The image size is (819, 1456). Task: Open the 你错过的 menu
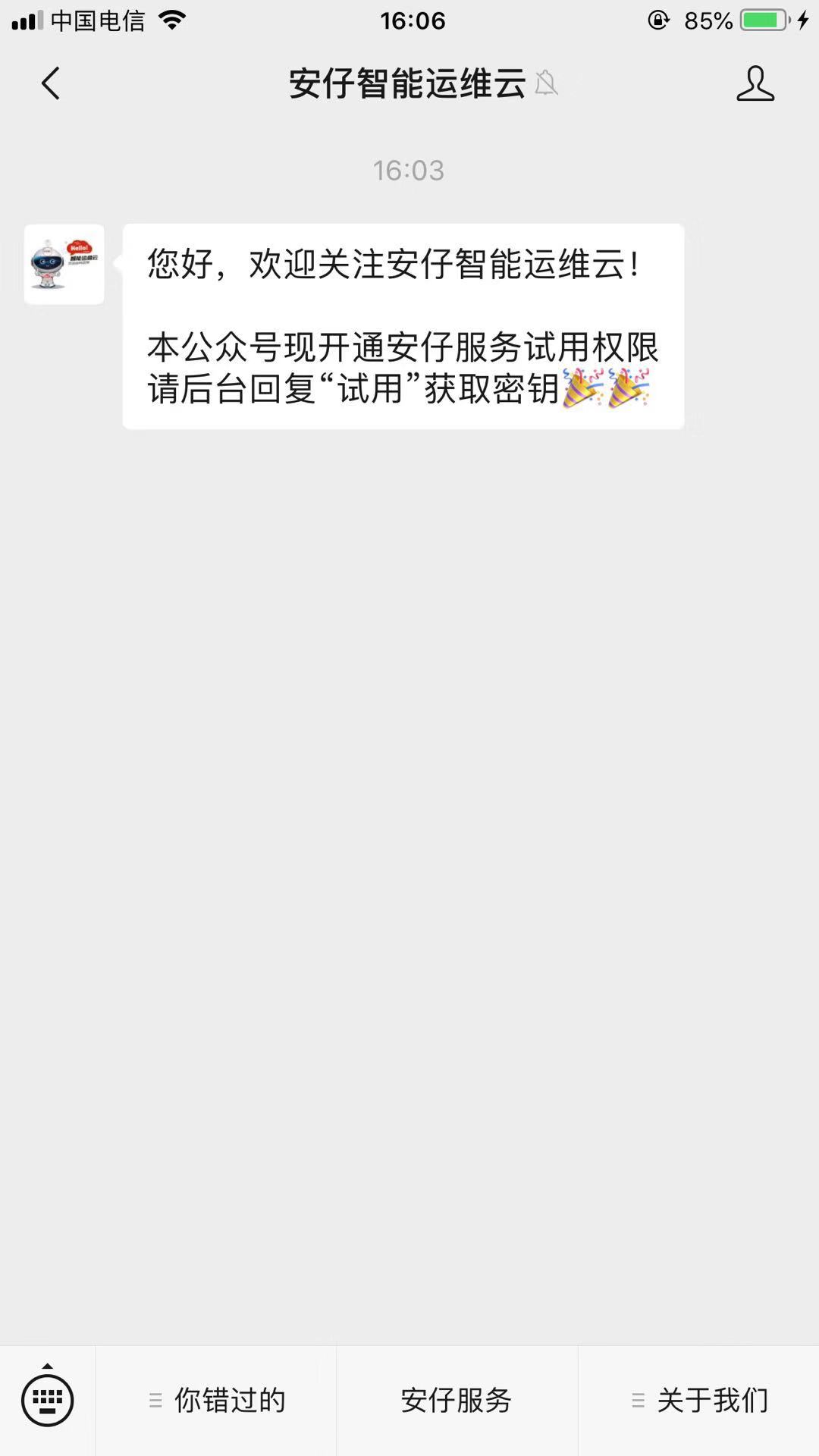(216, 1400)
